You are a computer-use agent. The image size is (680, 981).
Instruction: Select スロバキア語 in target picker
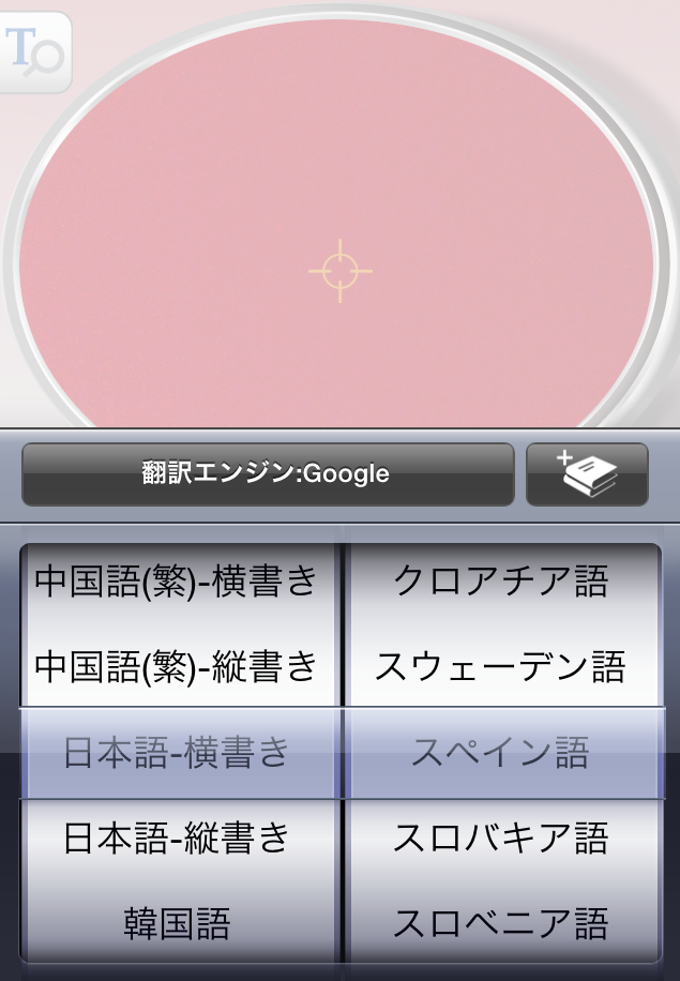click(x=501, y=838)
